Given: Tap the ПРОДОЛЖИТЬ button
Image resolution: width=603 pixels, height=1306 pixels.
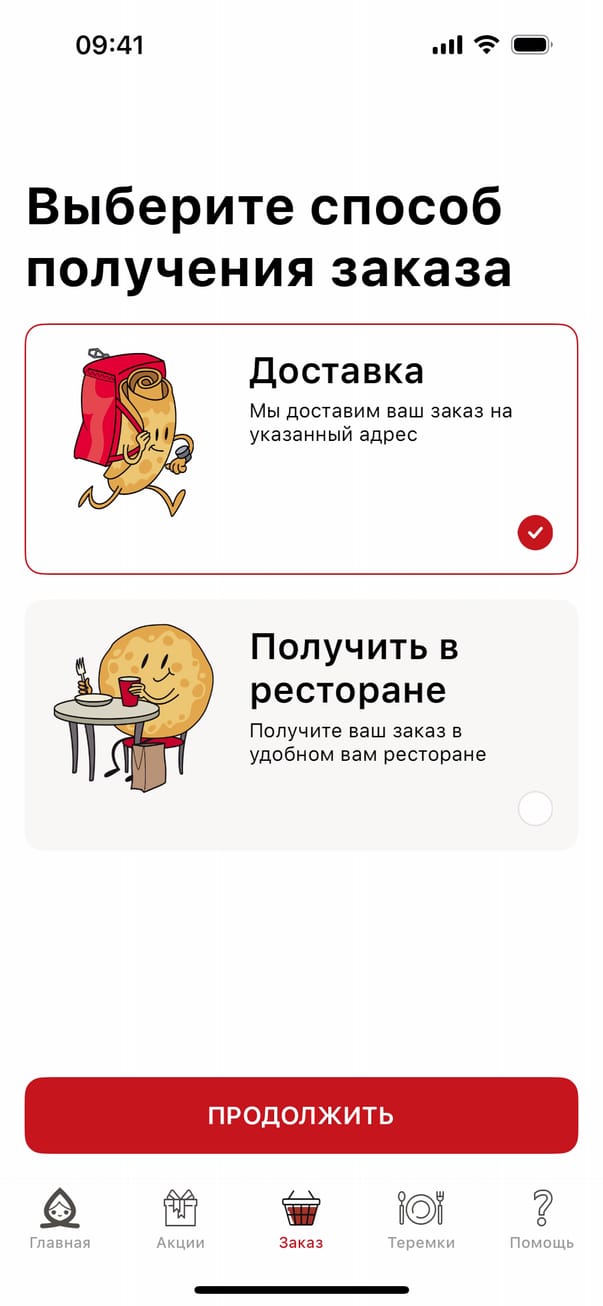Looking at the screenshot, I should [301, 1115].
